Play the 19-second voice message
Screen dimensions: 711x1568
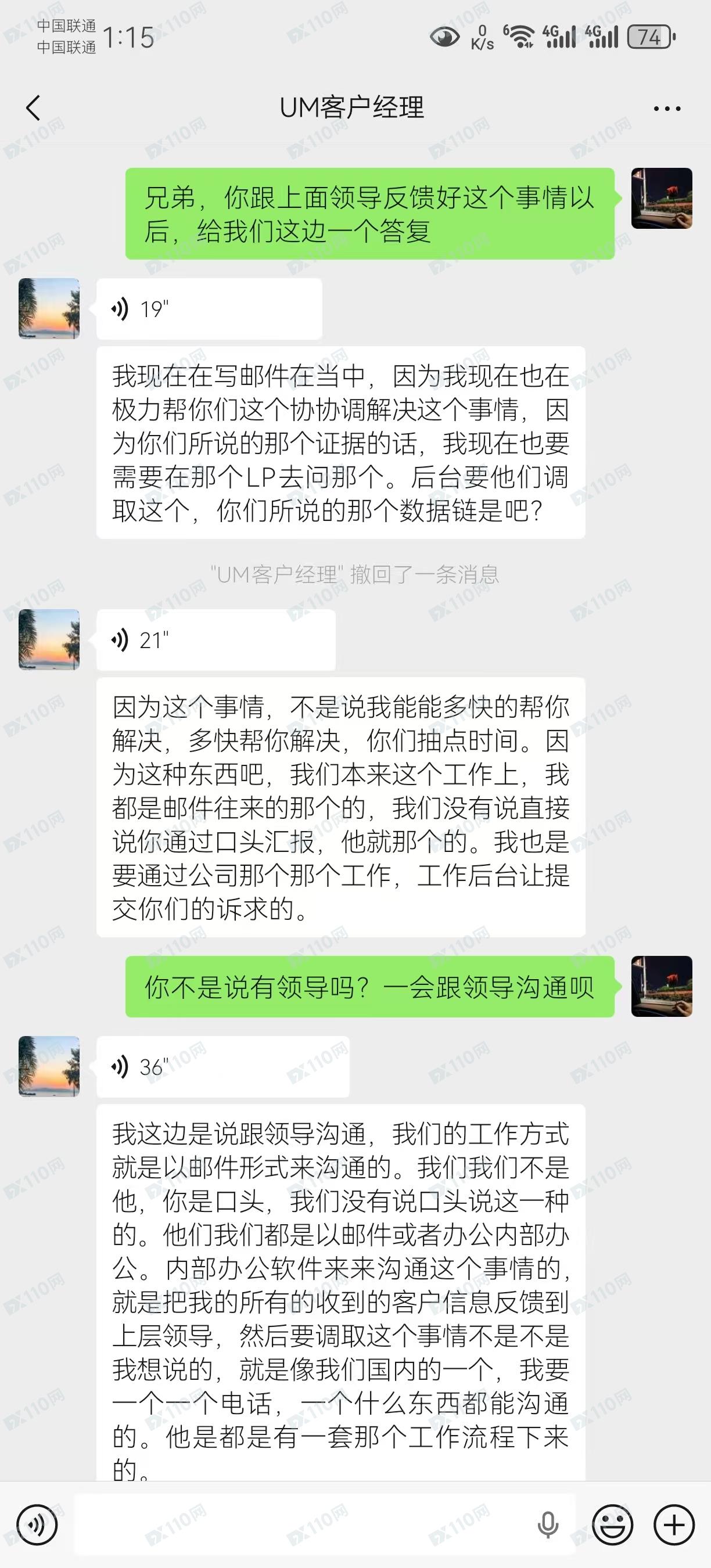[208, 309]
